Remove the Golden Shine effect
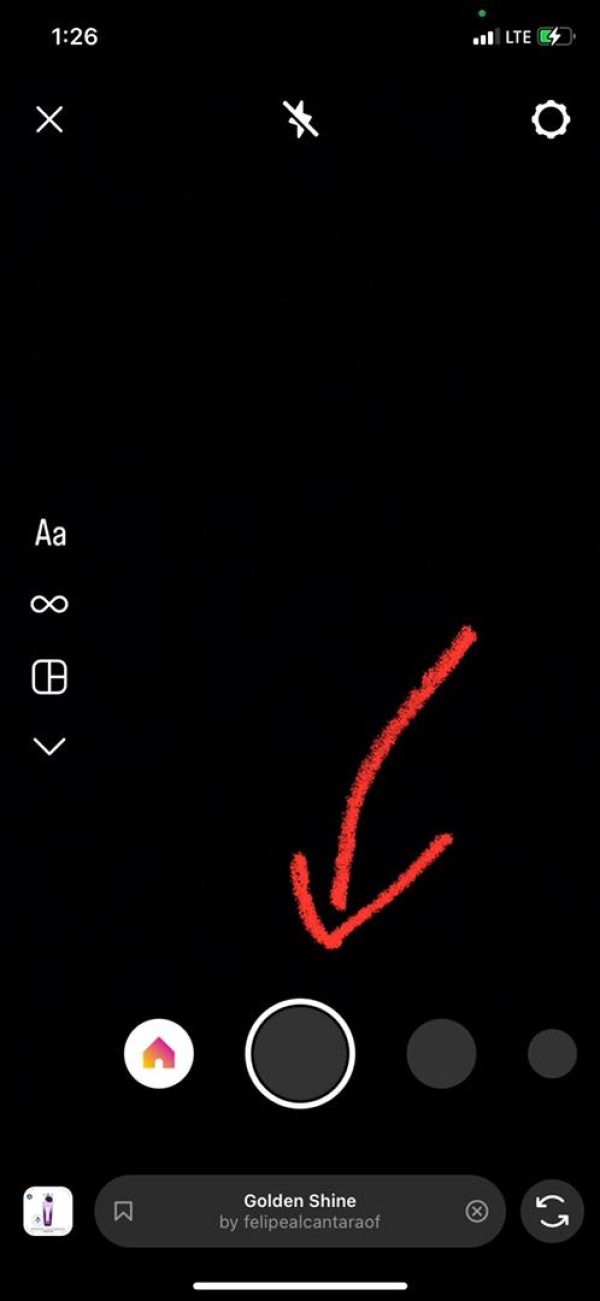The height and width of the screenshot is (1301, 600). coord(477,1211)
